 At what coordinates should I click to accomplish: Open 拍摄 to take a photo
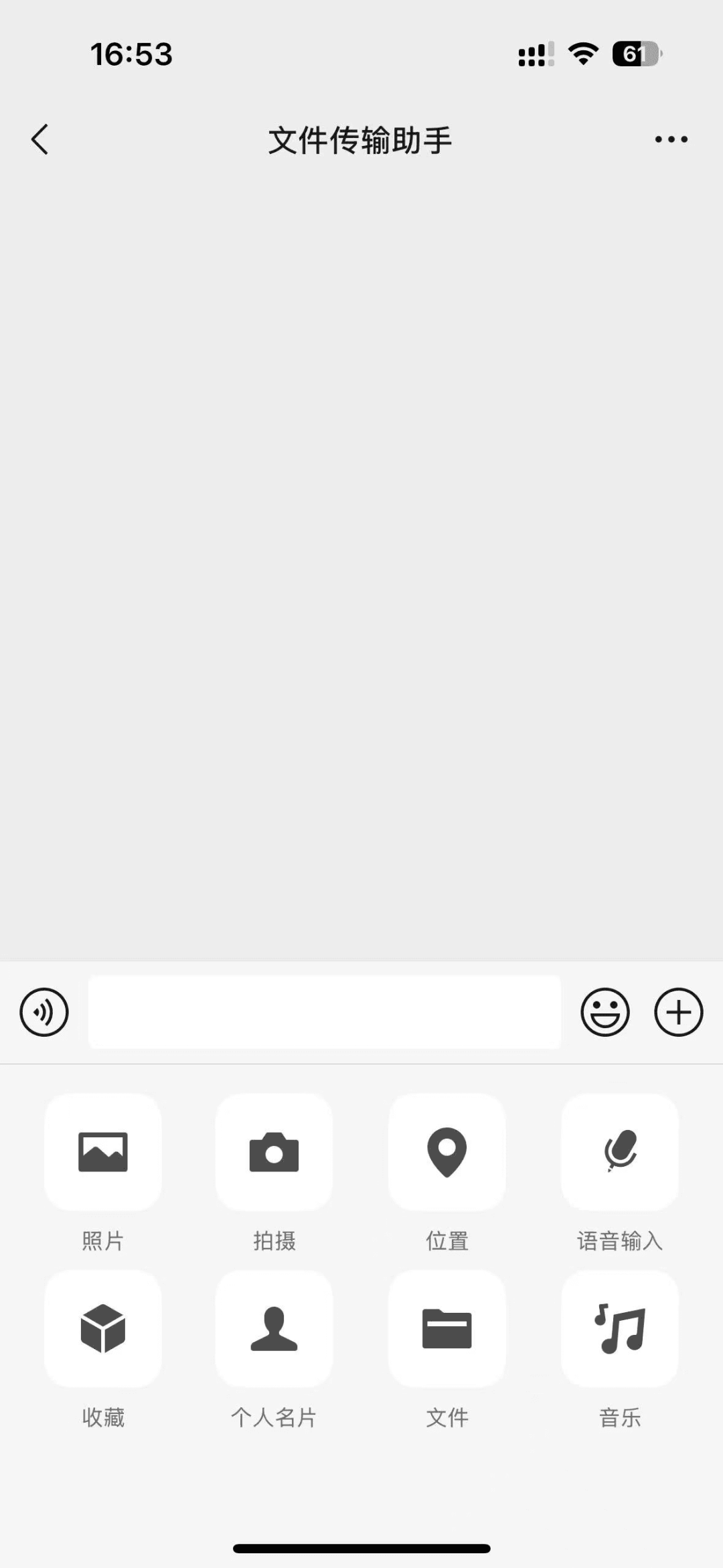pyautogui.click(x=274, y=1152)
